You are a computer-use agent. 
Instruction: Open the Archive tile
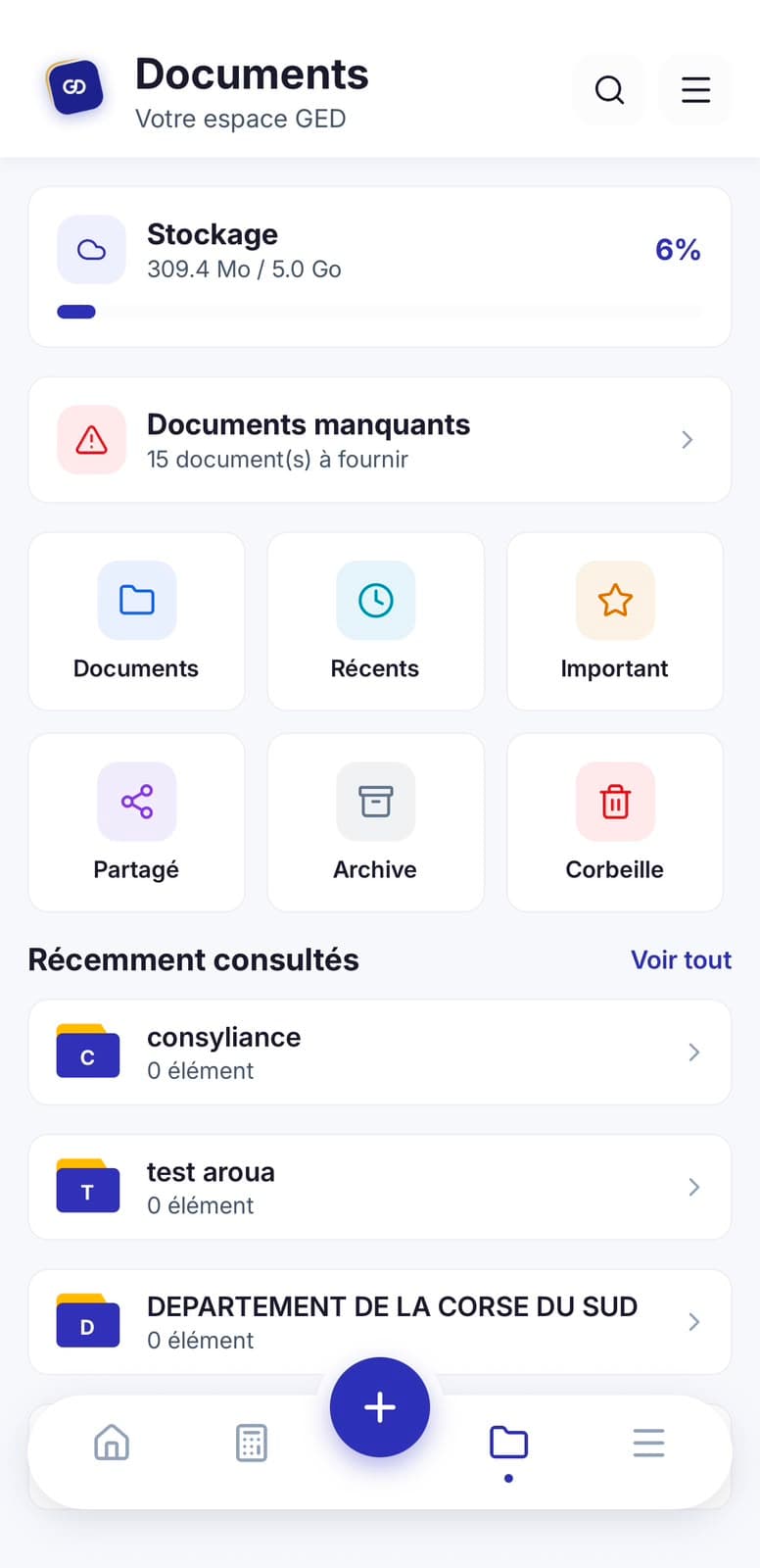point(375,822)
